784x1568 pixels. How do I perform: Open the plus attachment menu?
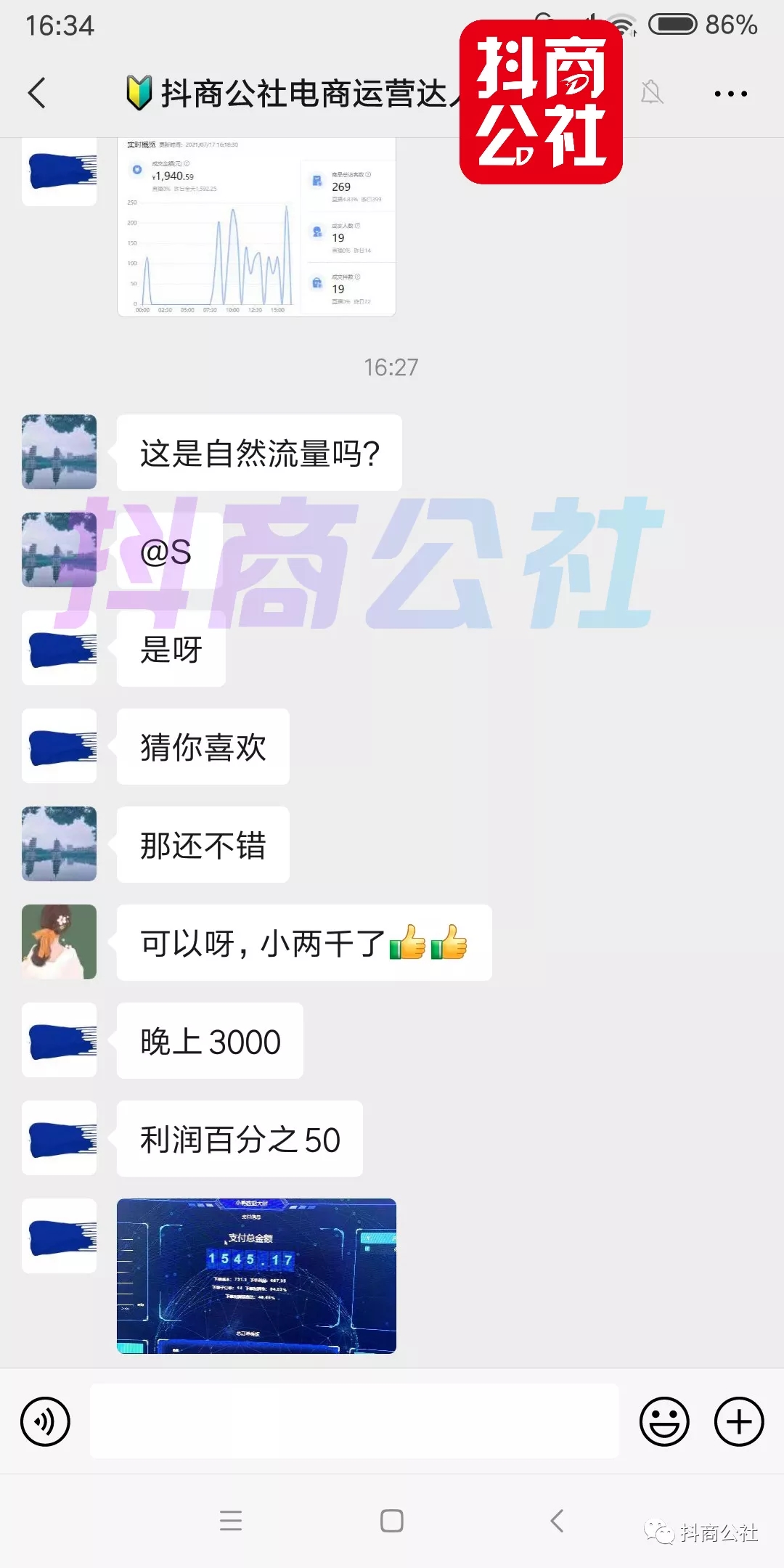click(x=739, y=1421)
